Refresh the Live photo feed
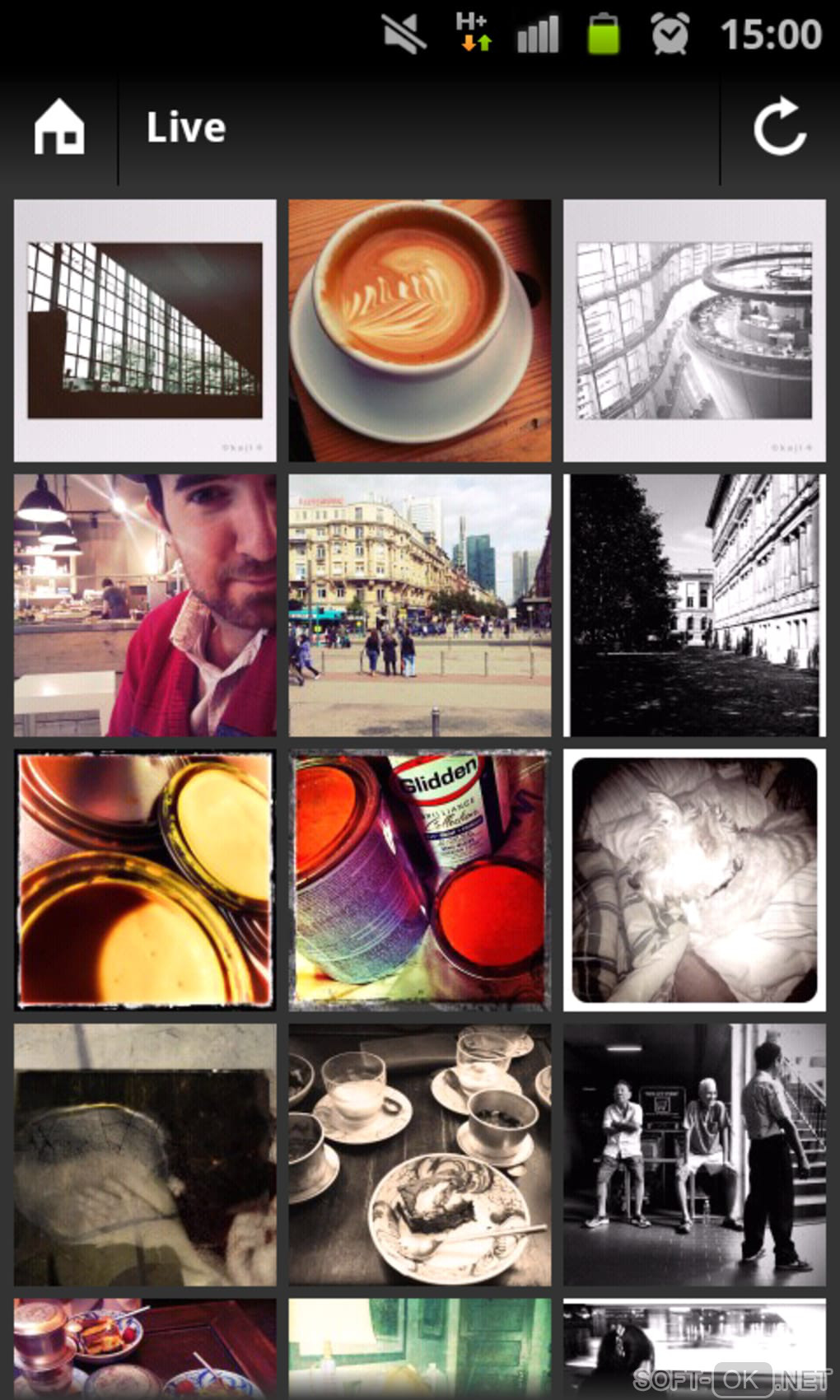 click(779, 128)
